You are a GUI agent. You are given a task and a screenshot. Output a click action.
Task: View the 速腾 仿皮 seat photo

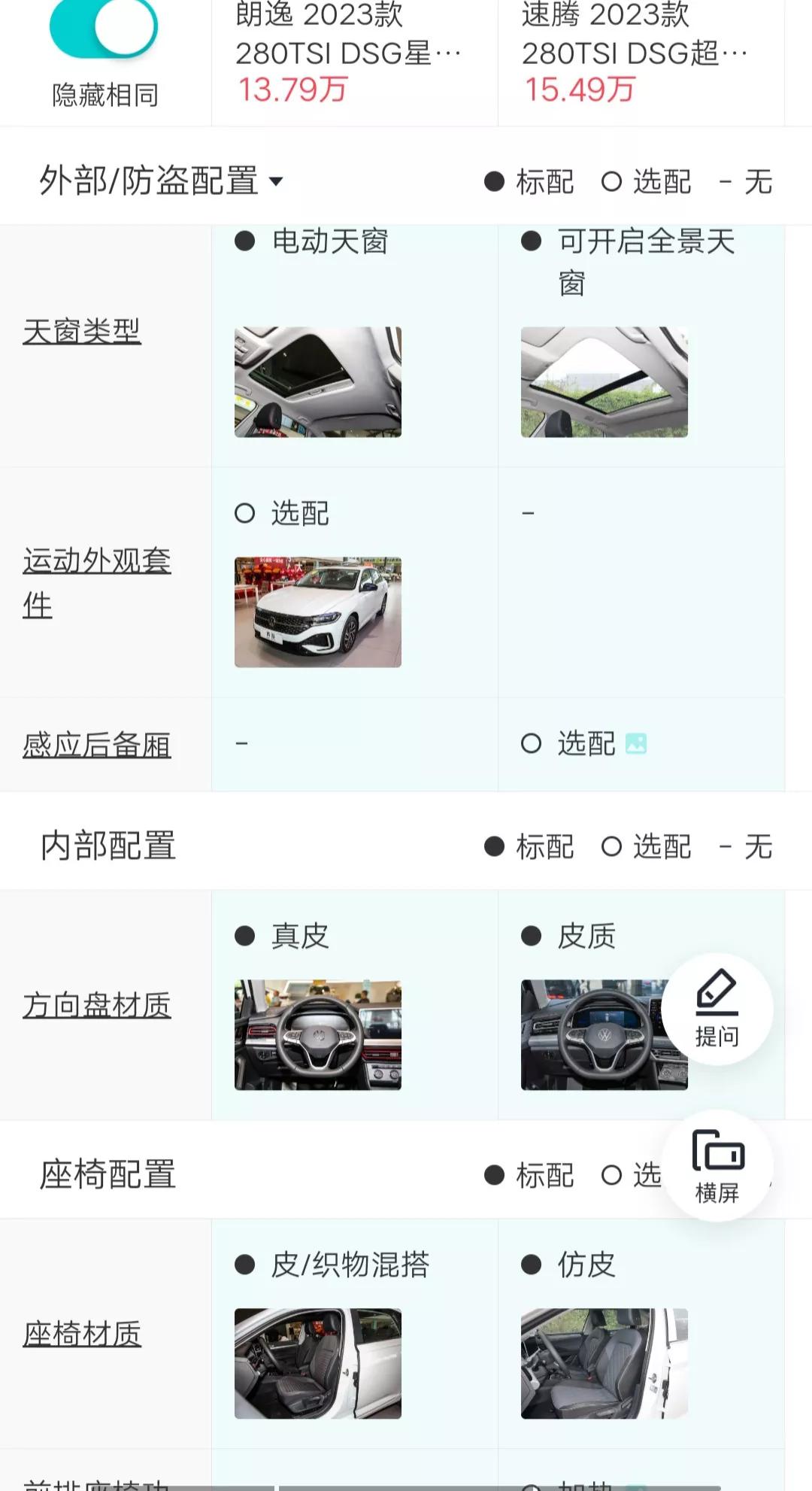click(604, 1362)
